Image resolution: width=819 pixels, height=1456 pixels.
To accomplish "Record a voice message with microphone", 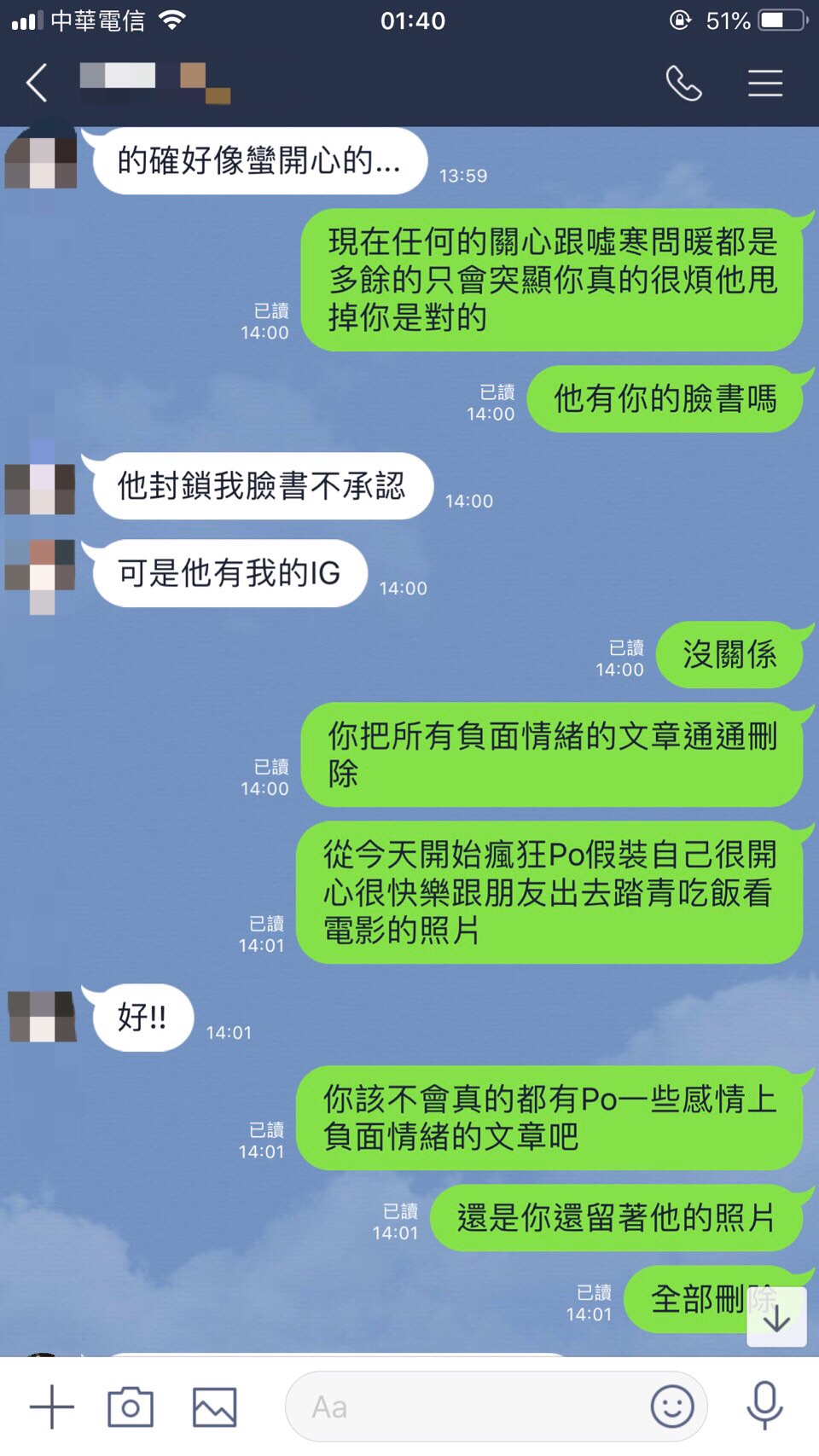I will pyautogui.click(x=764, y=1407).
